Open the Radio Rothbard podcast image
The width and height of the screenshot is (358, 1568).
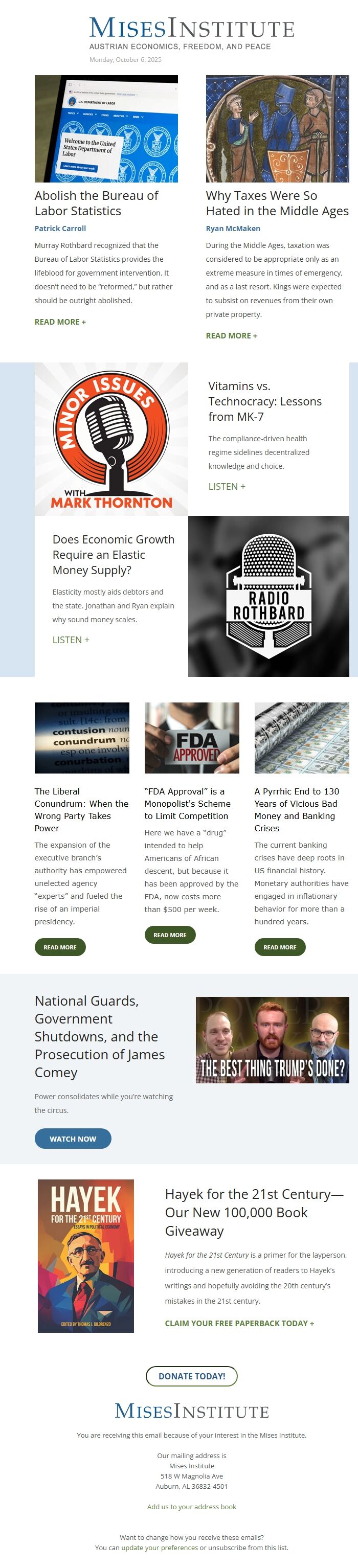point(268,596)
